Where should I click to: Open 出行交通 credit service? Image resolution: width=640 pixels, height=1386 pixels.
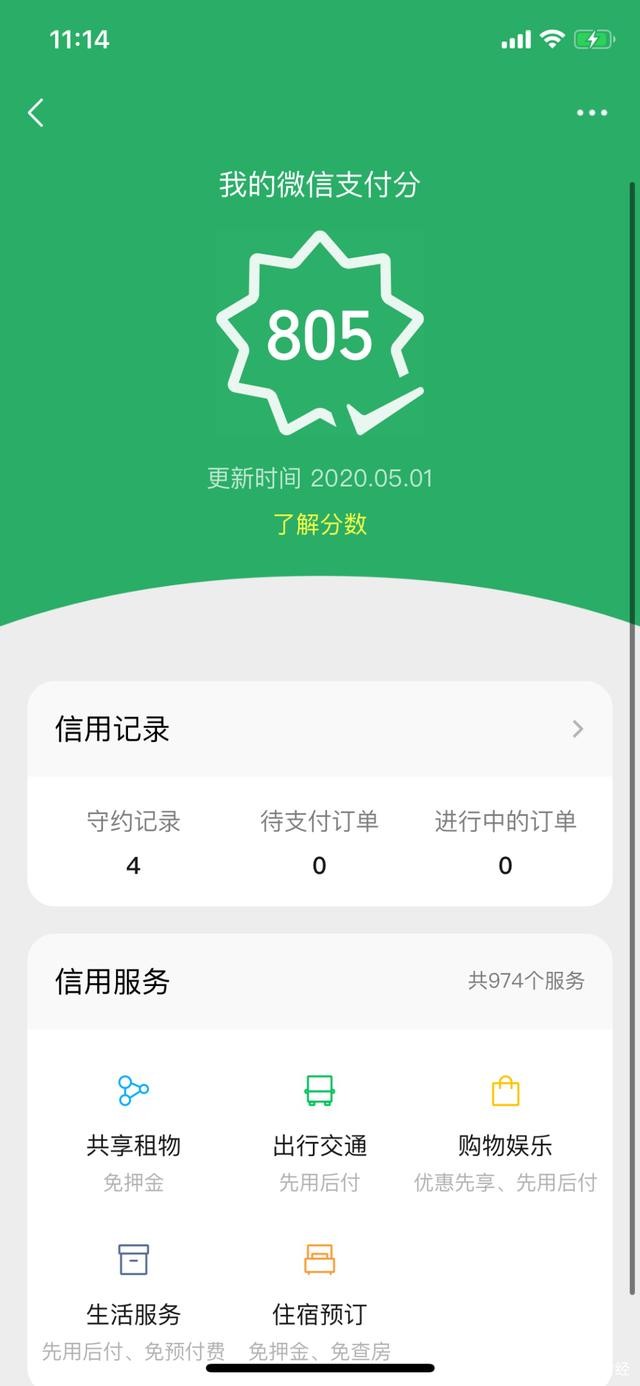(x=319, y=1133)
